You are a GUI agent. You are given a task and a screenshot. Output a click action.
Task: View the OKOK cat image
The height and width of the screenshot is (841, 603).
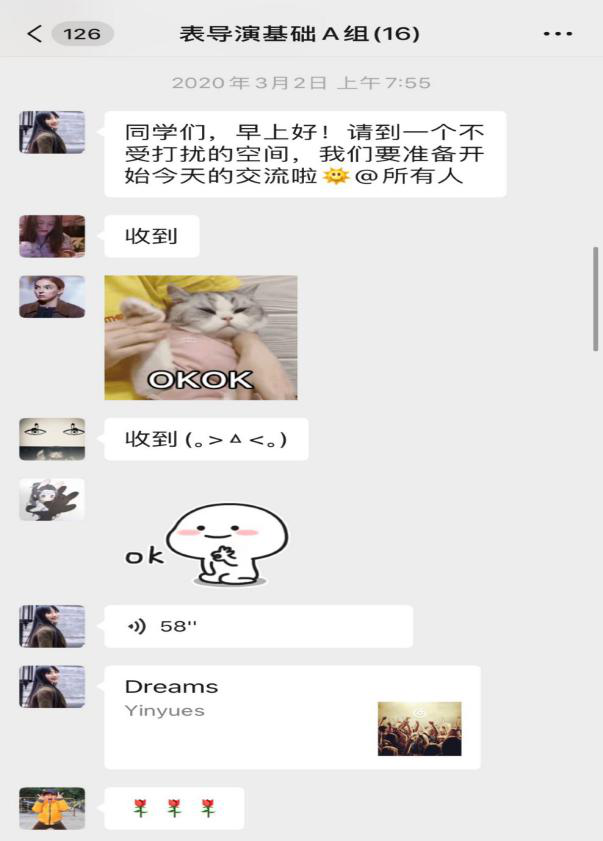pyautogui.click(x=201, y=337)
